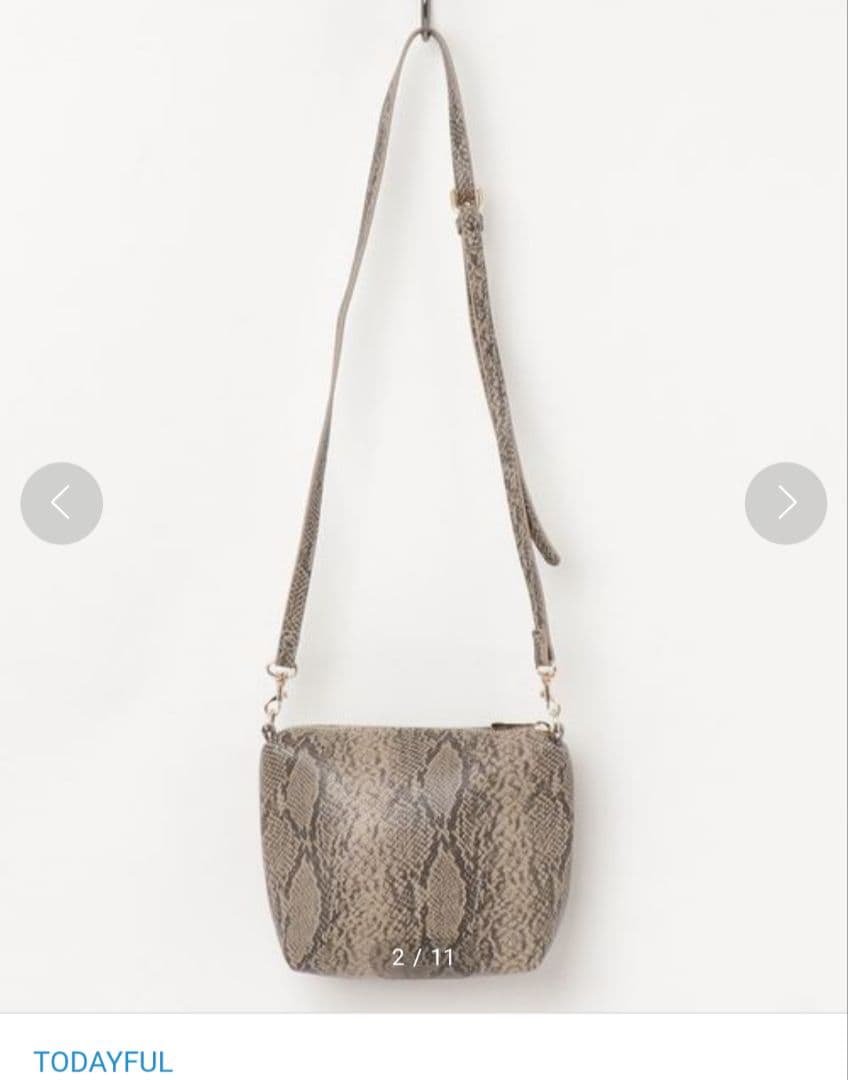Advance to the next product image

click(x=785, y=503)
